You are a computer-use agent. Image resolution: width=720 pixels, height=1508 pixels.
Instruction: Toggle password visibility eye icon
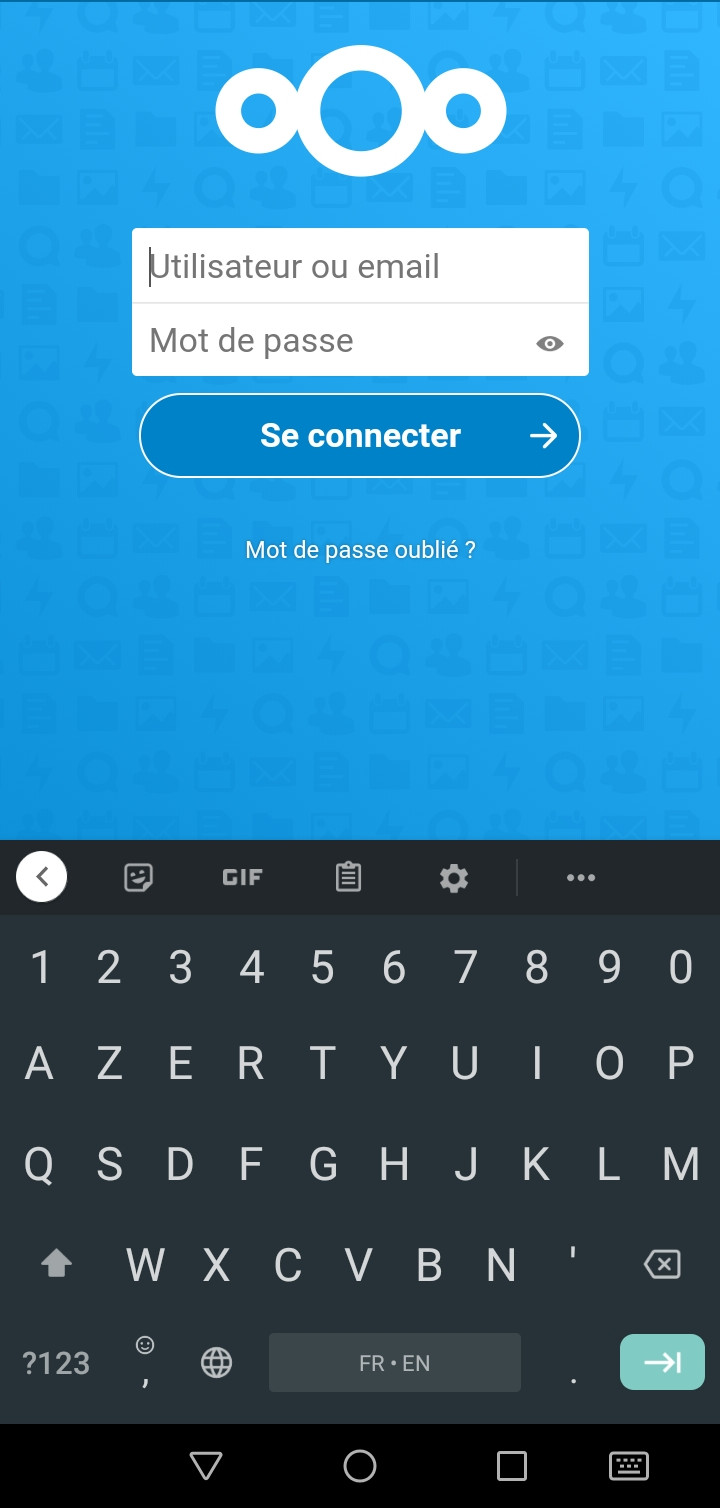click(549, 343)
